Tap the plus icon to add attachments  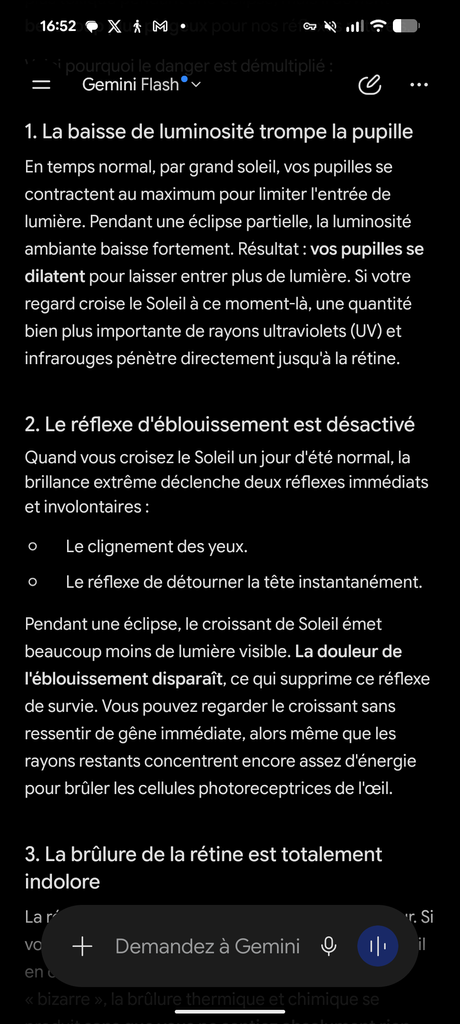click(82, 946)
